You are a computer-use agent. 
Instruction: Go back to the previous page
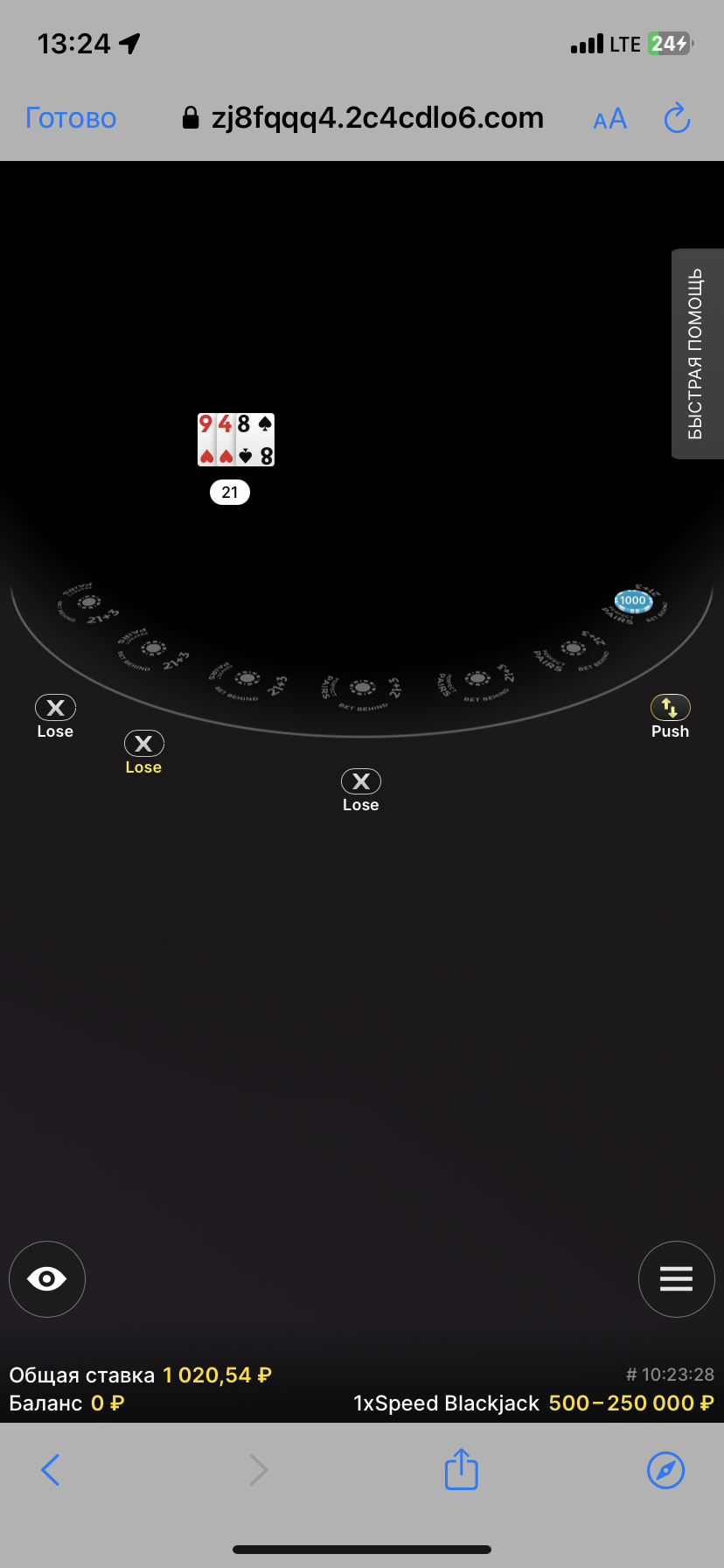(51, 1469)
